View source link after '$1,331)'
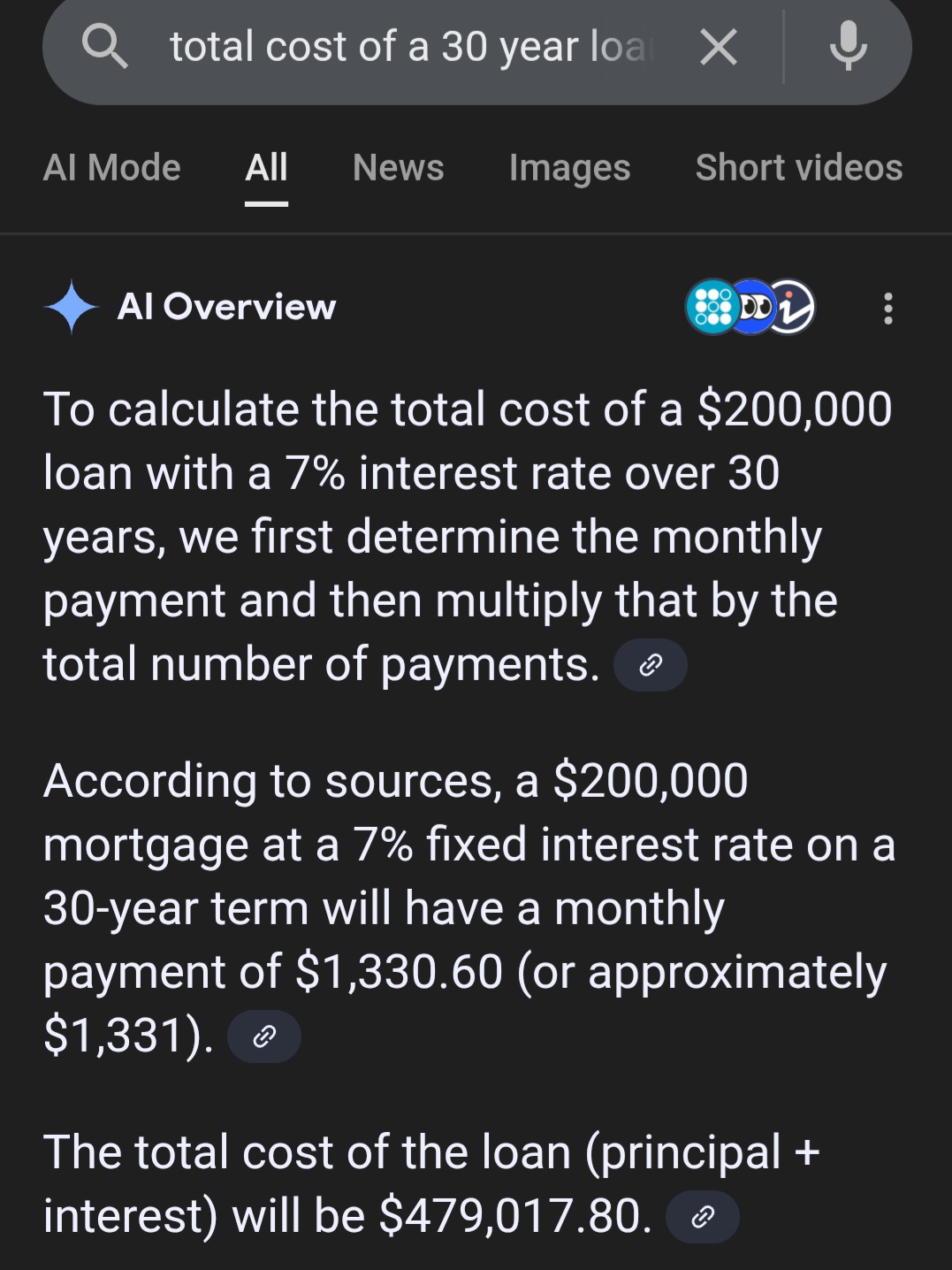This screenshot has height=1270, width=952. point(264,1037)
